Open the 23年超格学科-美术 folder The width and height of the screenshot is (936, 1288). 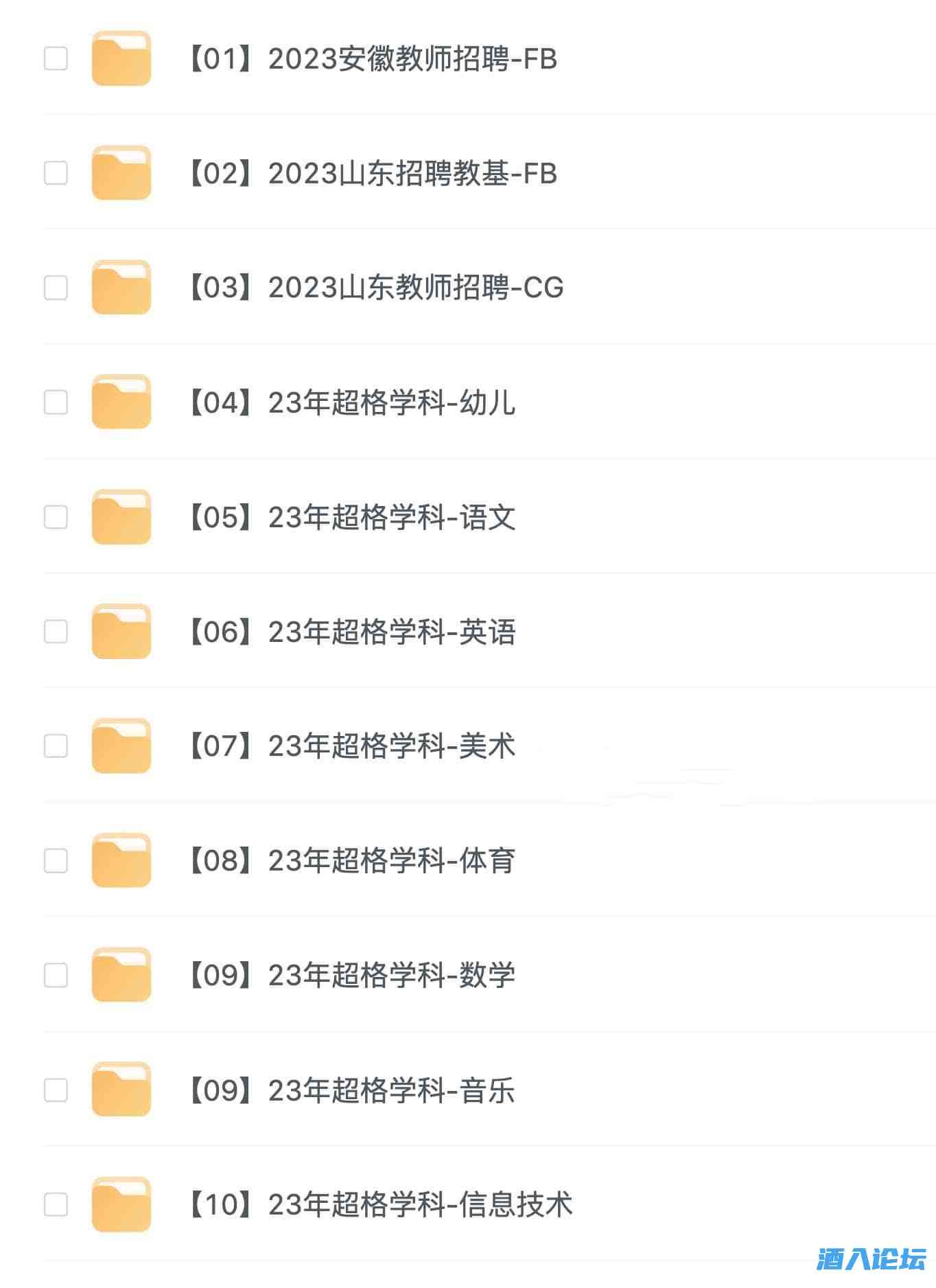pyautogui.click(x=350, y=746)
